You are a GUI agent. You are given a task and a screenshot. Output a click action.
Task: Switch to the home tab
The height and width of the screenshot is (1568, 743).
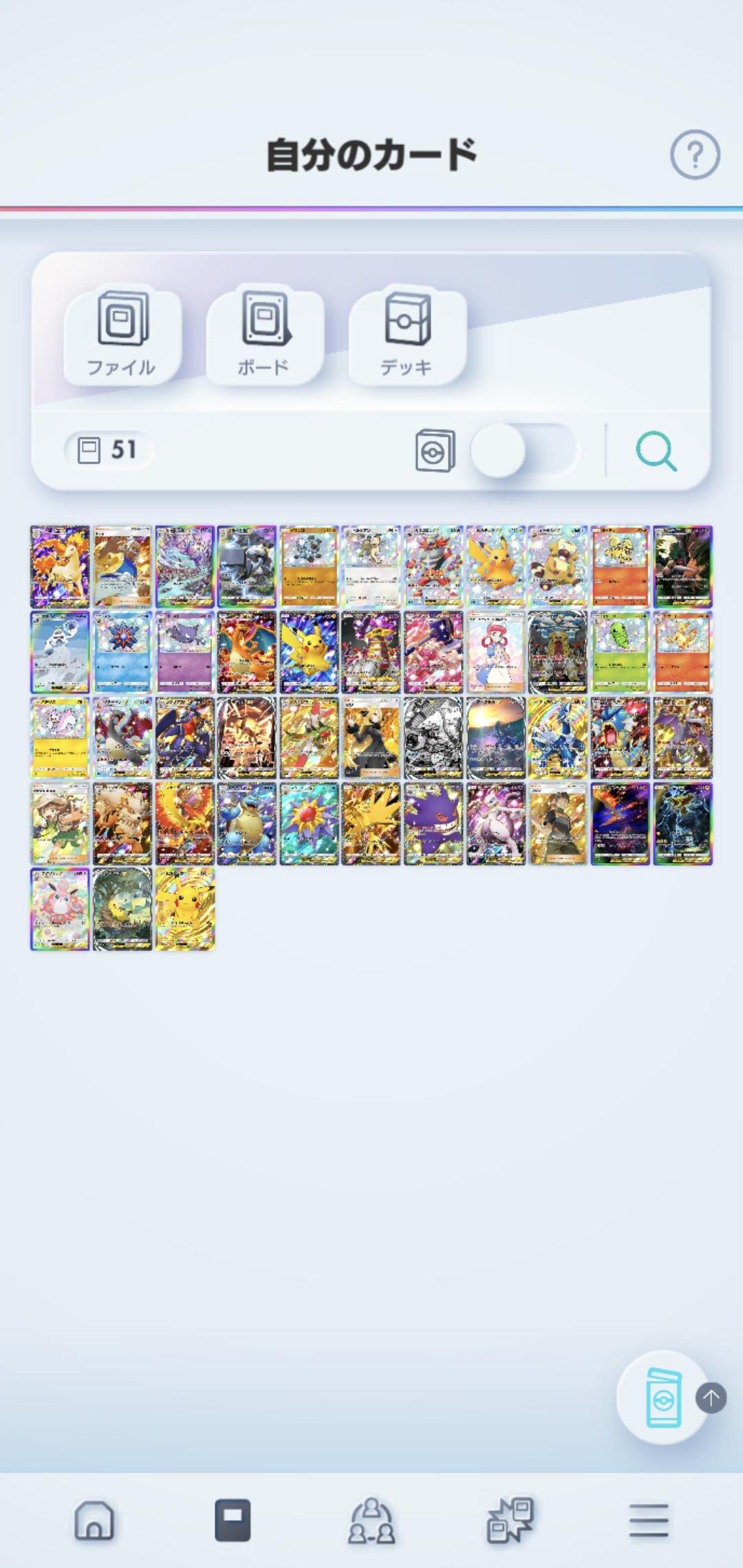(x=94, y=1520)
